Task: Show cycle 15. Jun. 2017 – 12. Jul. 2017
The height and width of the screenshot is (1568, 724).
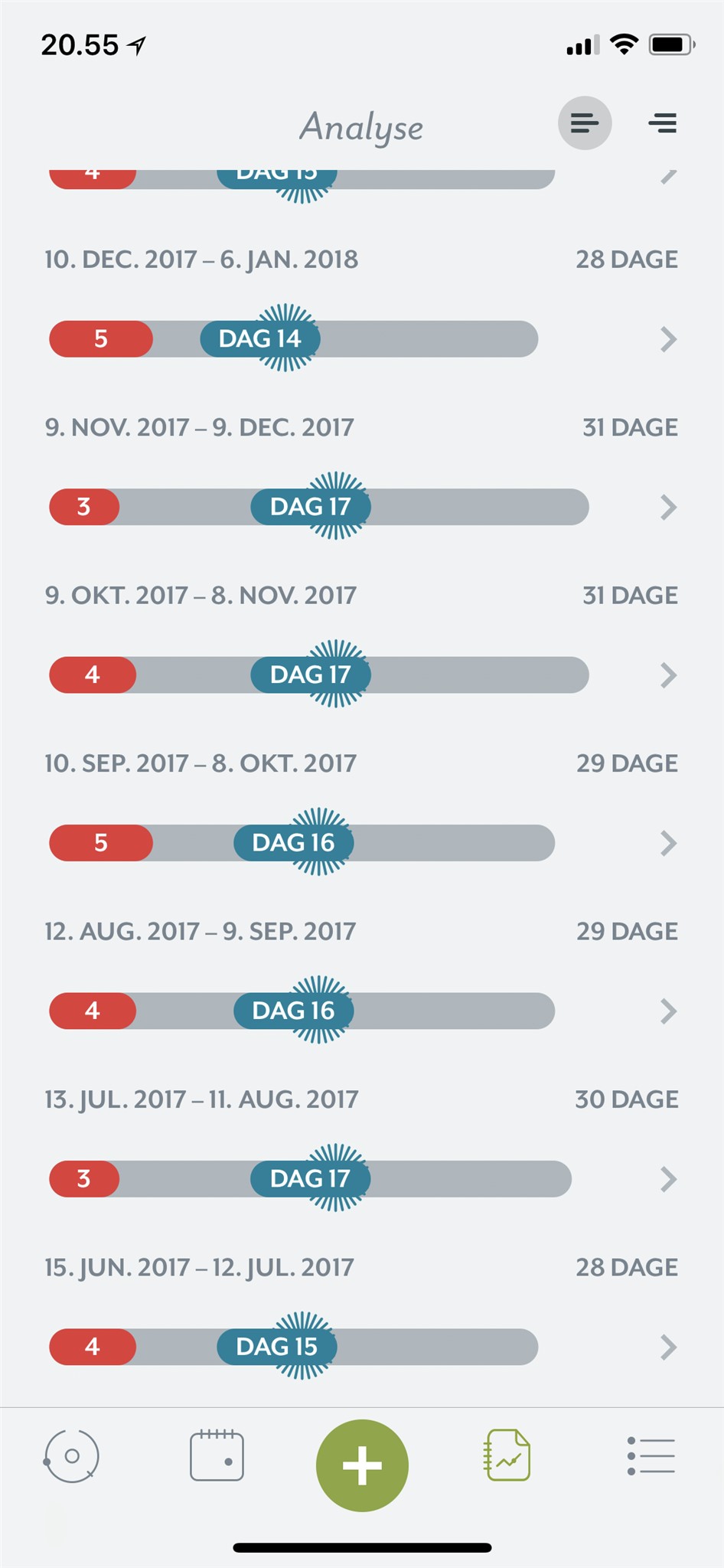Action: click(668, 1347)
